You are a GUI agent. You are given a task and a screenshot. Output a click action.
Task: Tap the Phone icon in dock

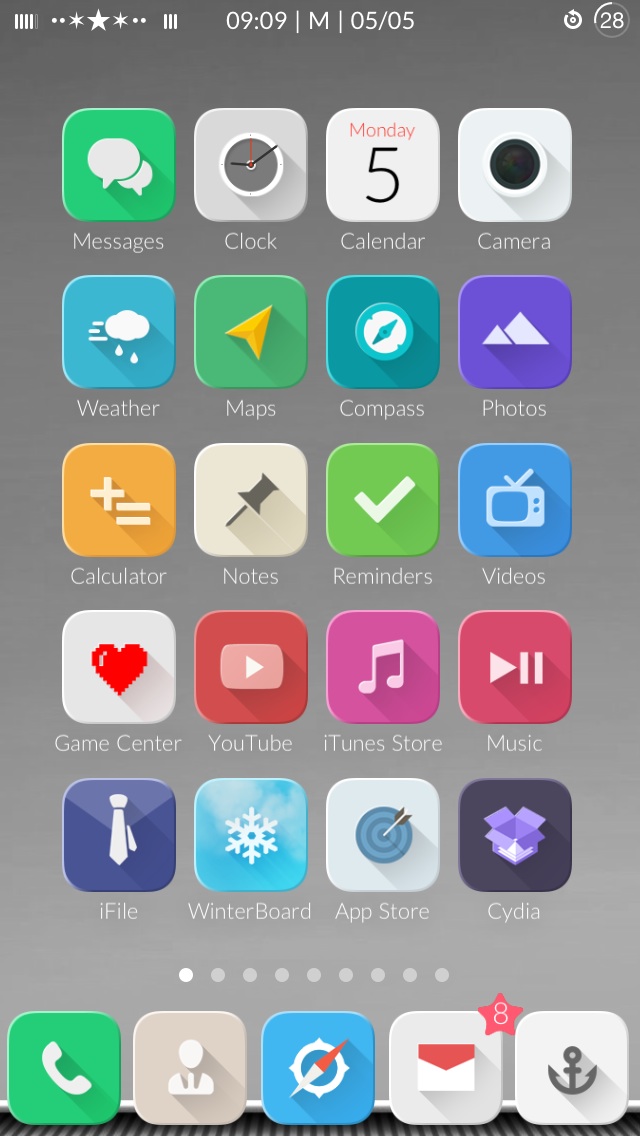[65, 1068]
